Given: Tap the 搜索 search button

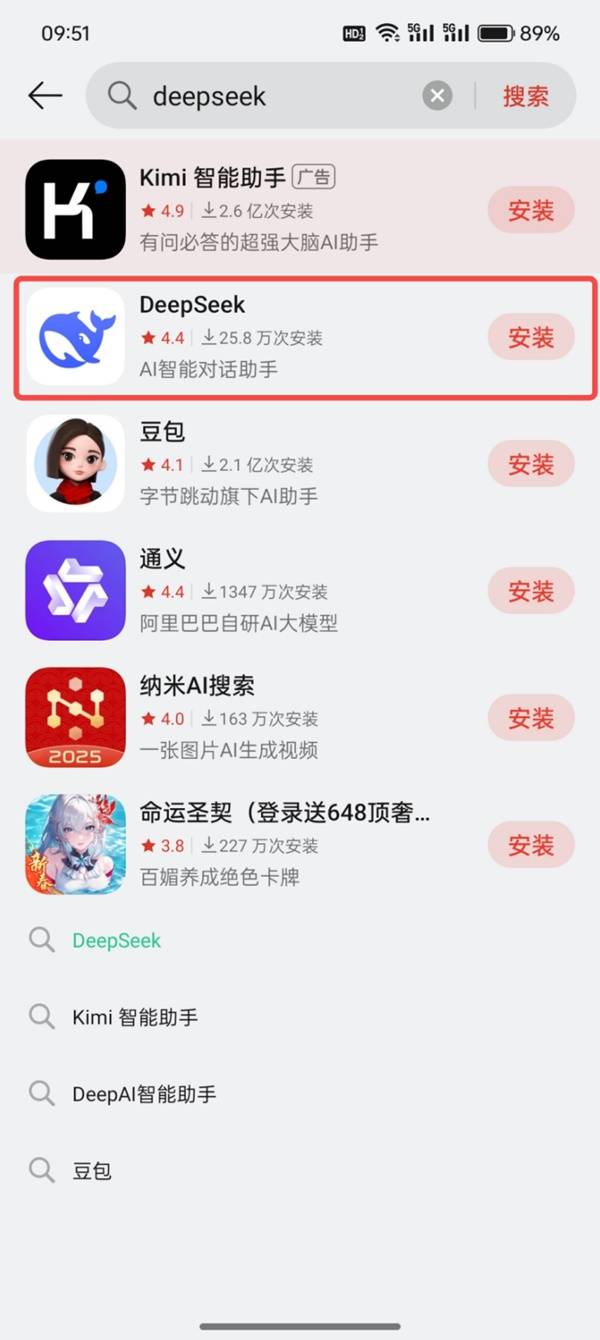Looking at the screenshot, I should click(x=526, y=96).
